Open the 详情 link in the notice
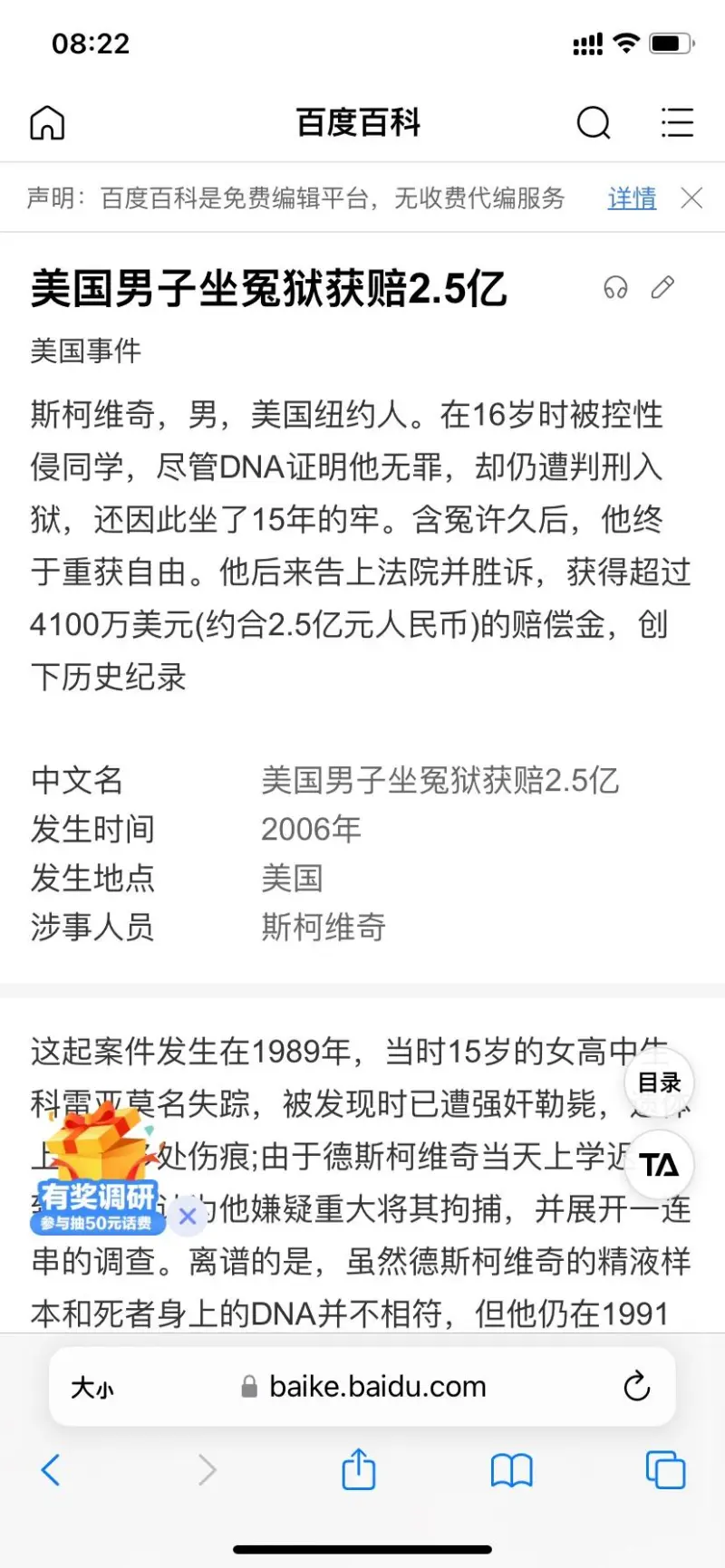 (x=632, y=197)
